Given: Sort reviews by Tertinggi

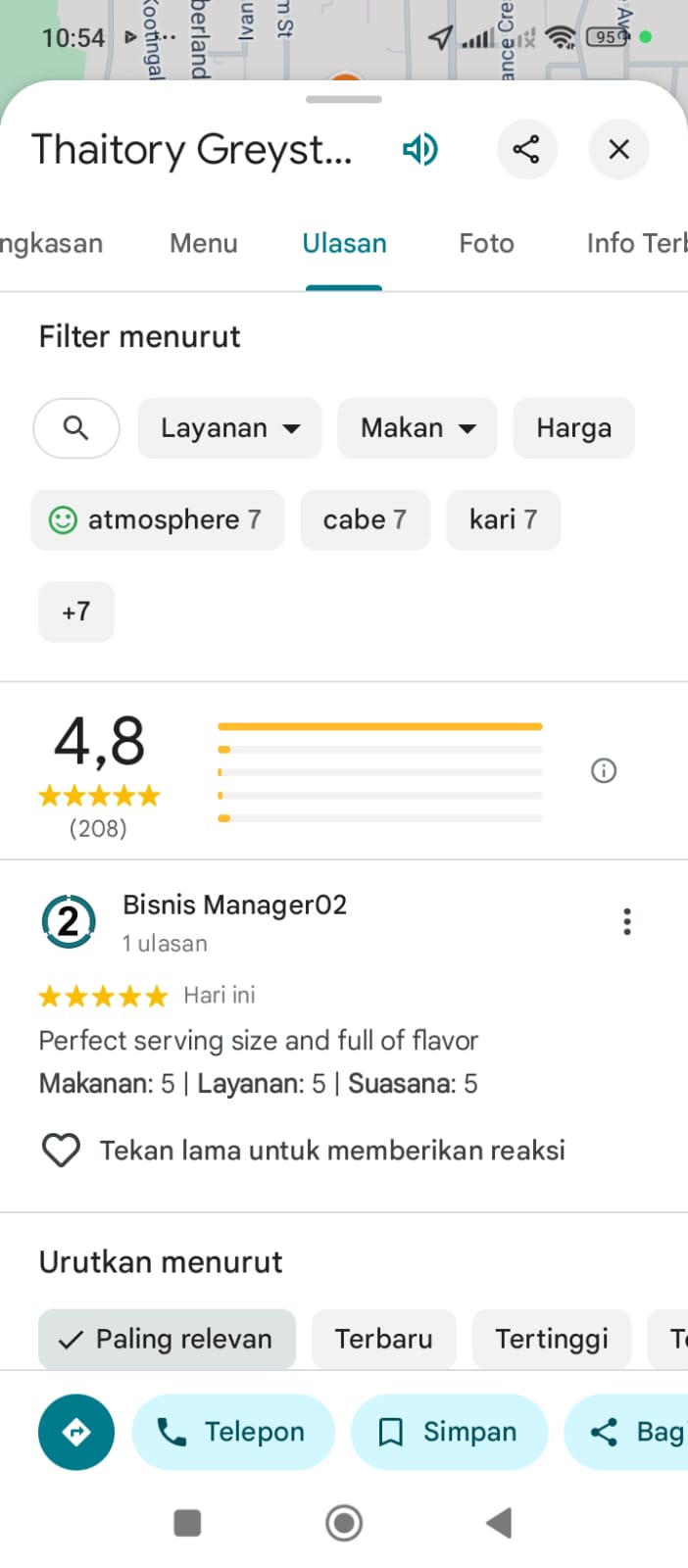Looking at the screenshot, I should tap(552, 1339).
